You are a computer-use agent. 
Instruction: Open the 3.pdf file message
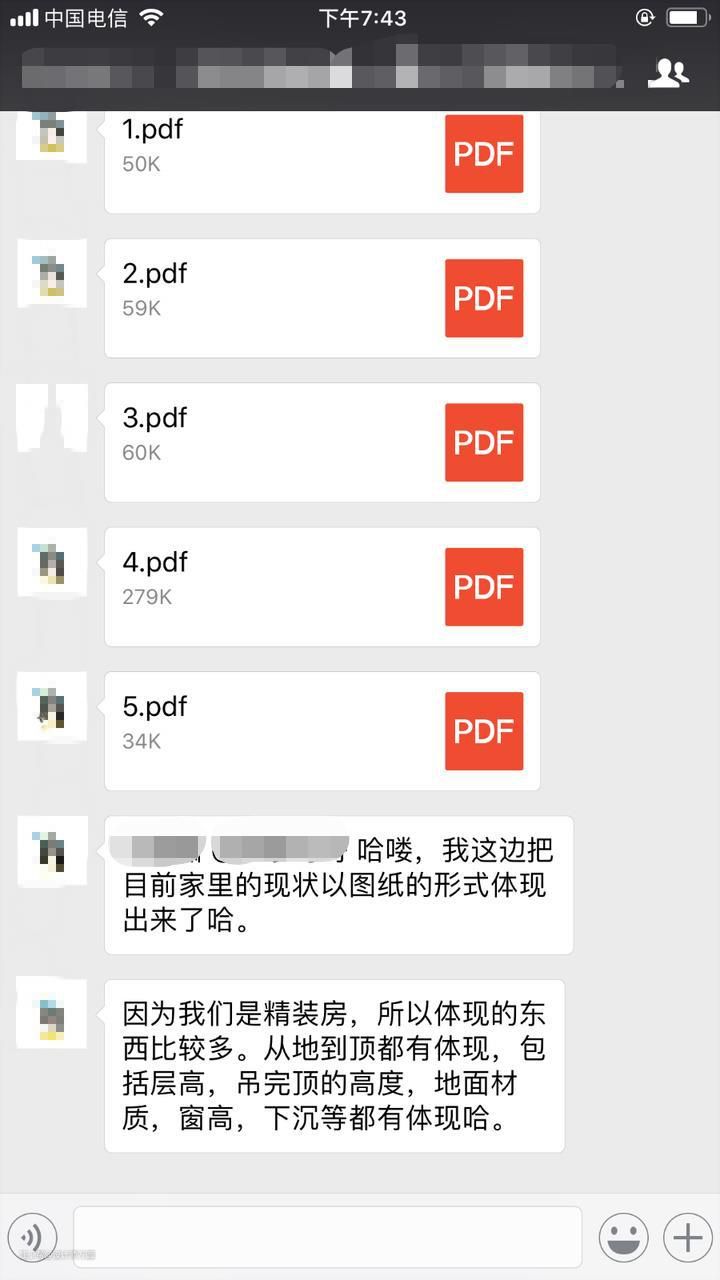[322, 442]
